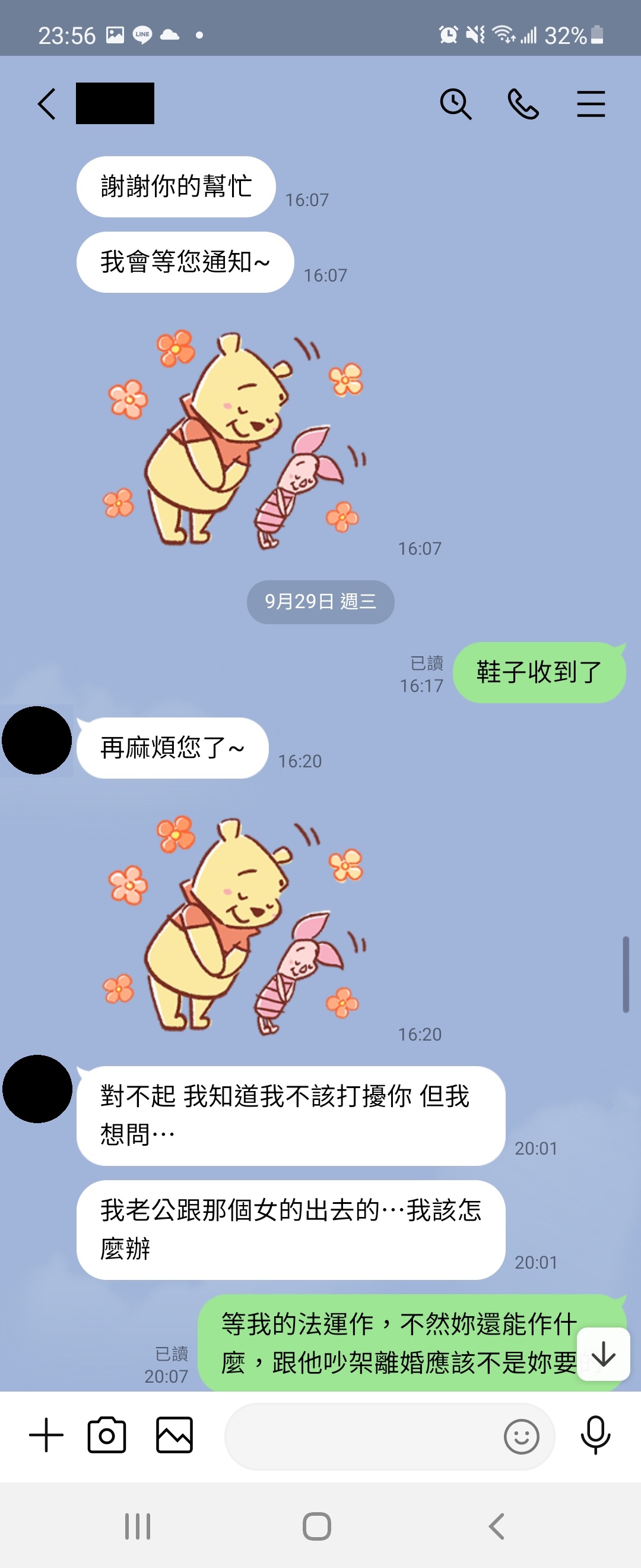
Task: Open the chat hamburger menu
Action: pyautogui.click(x=591, y=104)
